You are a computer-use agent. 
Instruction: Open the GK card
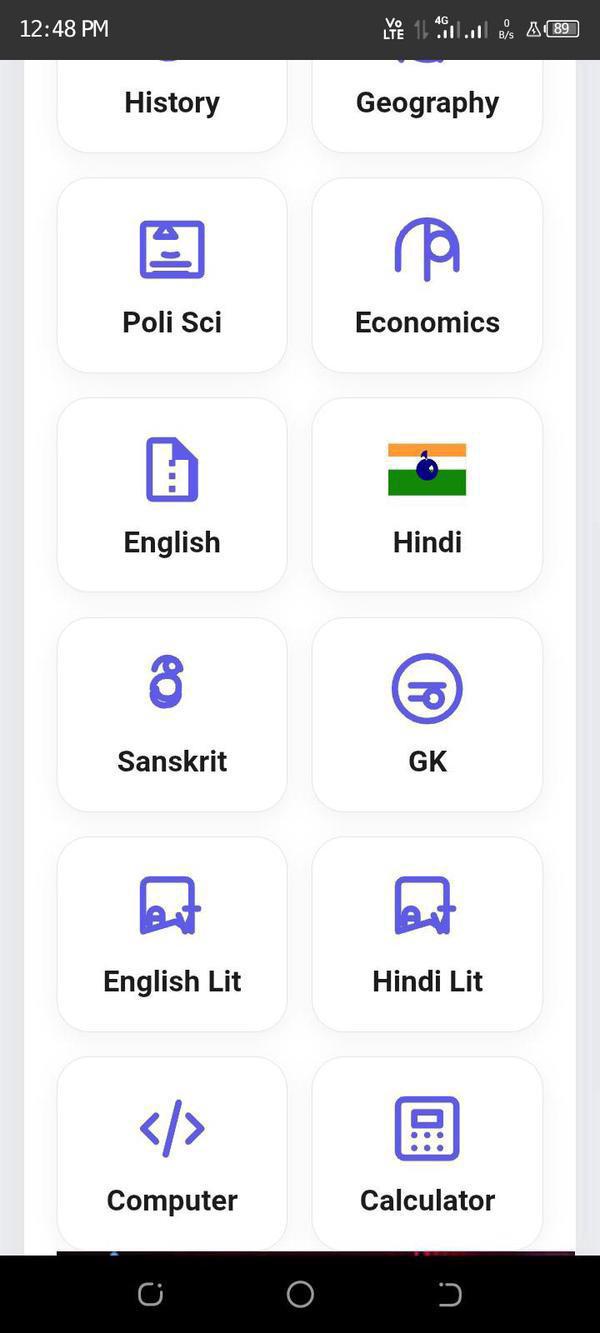pos(427,714)
